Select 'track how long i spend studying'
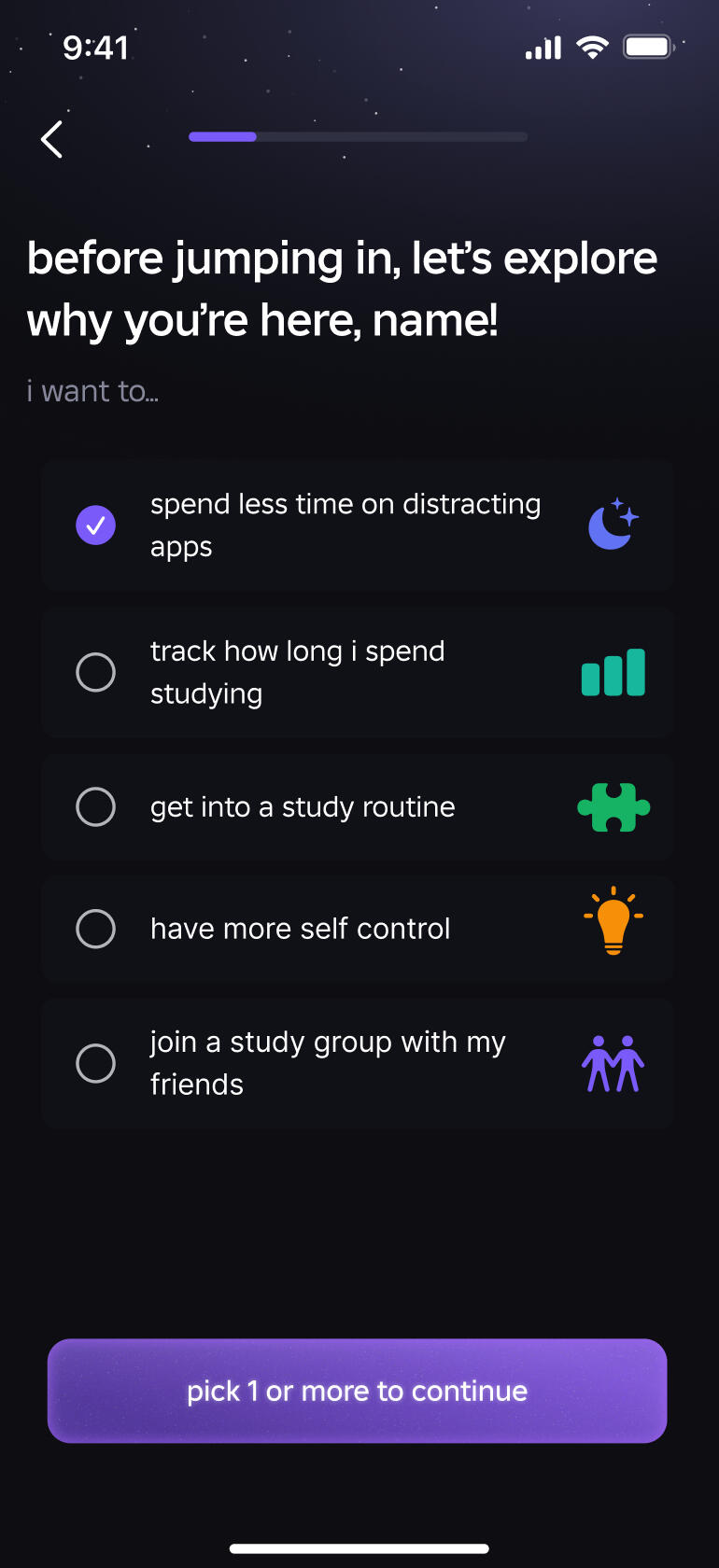Screen dimensions: 719x1568 point(95,673)
